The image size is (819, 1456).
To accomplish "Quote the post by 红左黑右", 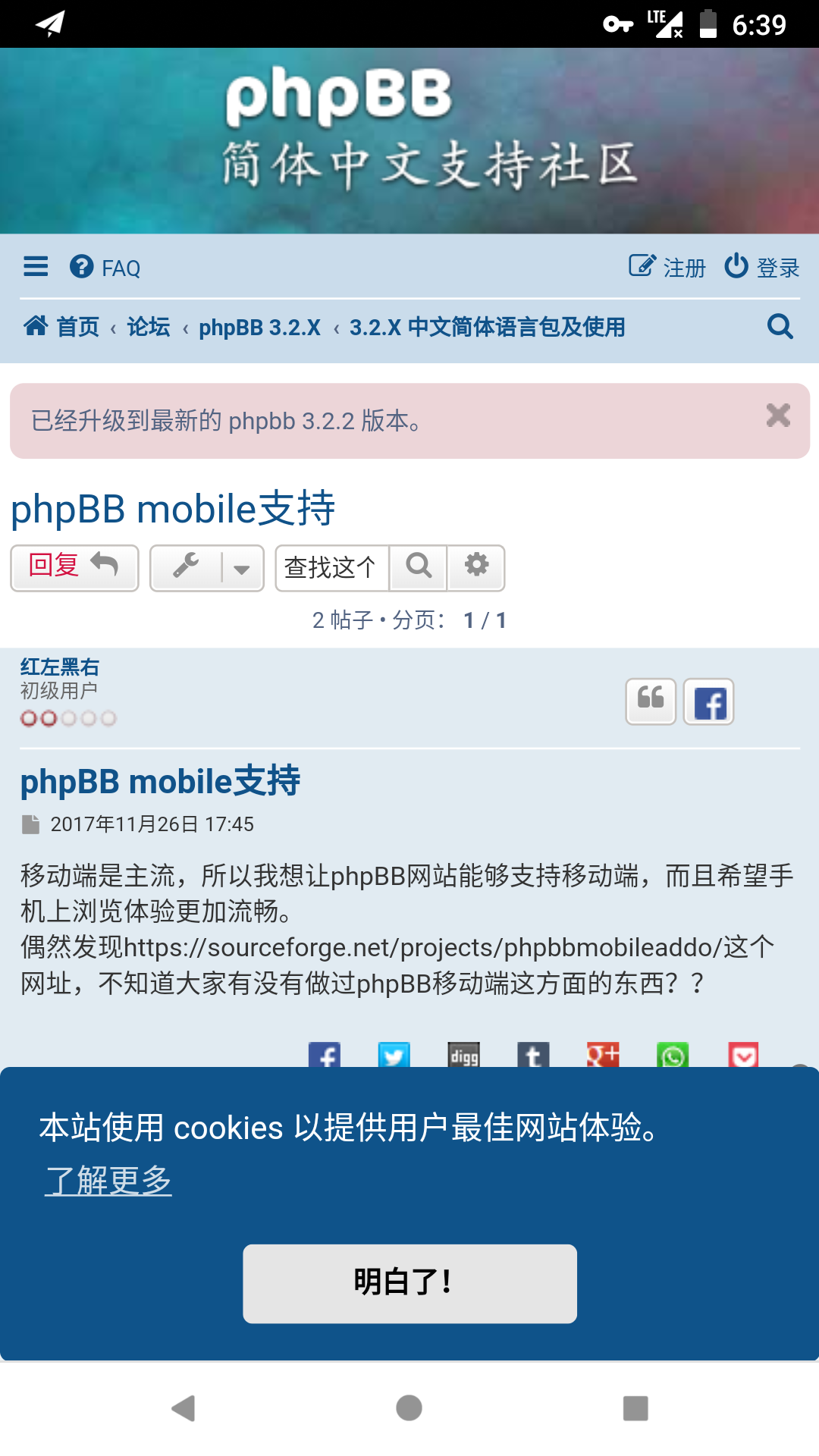I will [x=651, y=701].
